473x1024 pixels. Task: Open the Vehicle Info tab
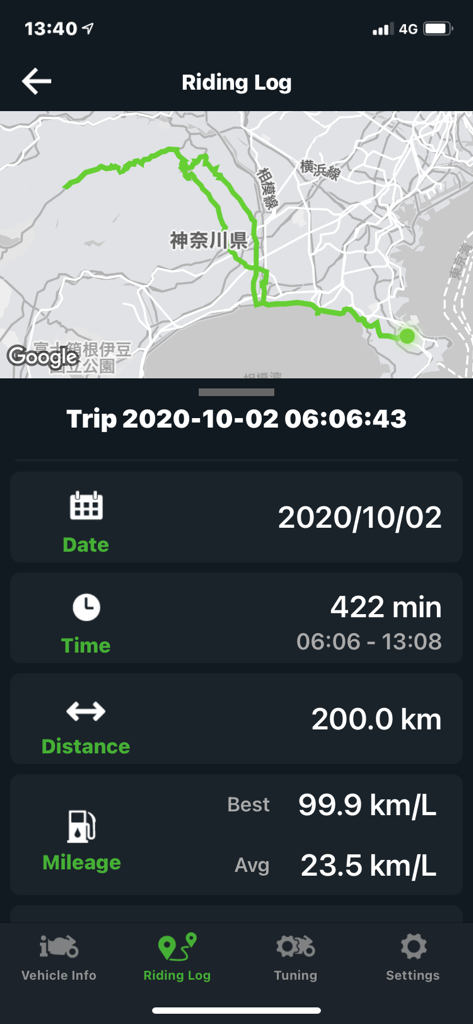point(59,957)
